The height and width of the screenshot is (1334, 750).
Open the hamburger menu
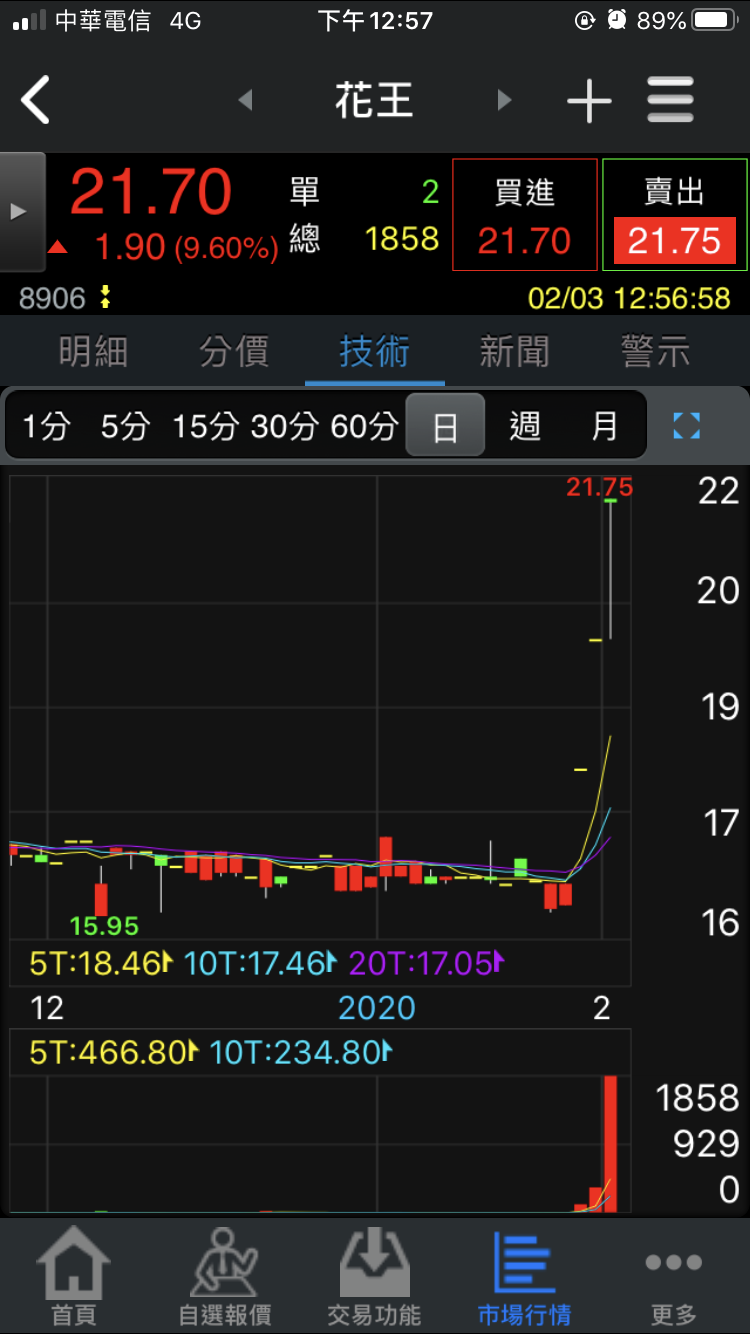tap(670, 101)
